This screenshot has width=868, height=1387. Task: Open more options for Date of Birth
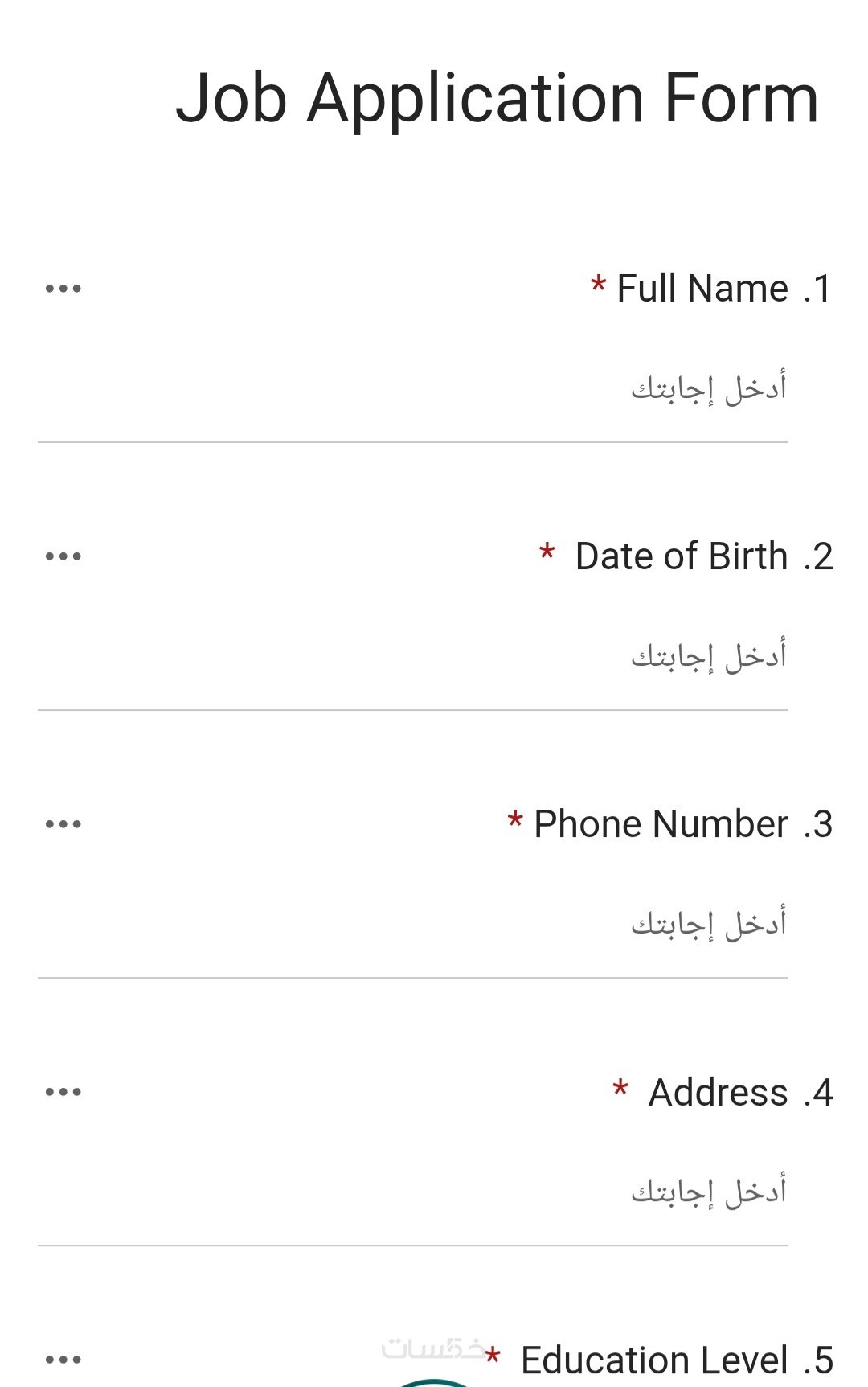[x=63, y=556]
